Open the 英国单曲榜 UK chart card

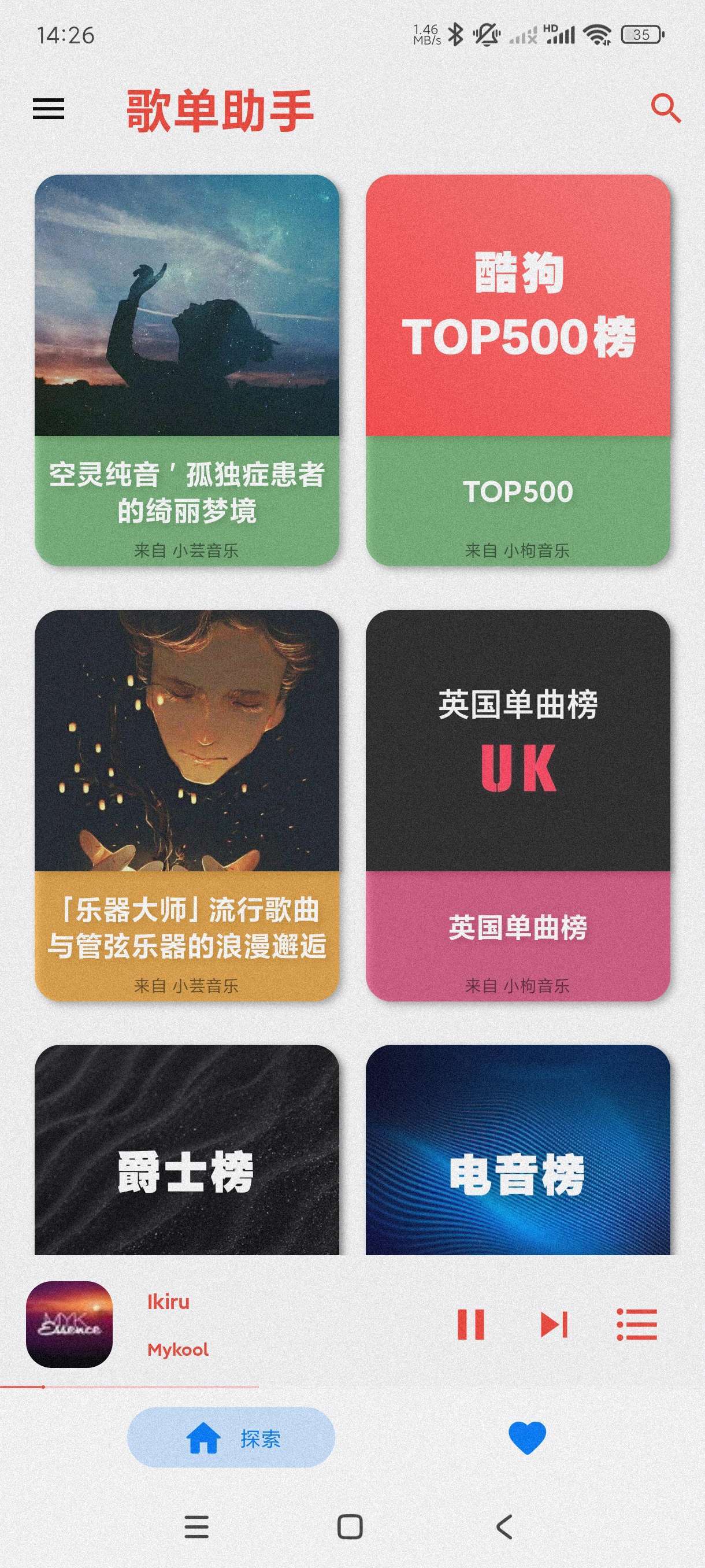tap(518, 805)
